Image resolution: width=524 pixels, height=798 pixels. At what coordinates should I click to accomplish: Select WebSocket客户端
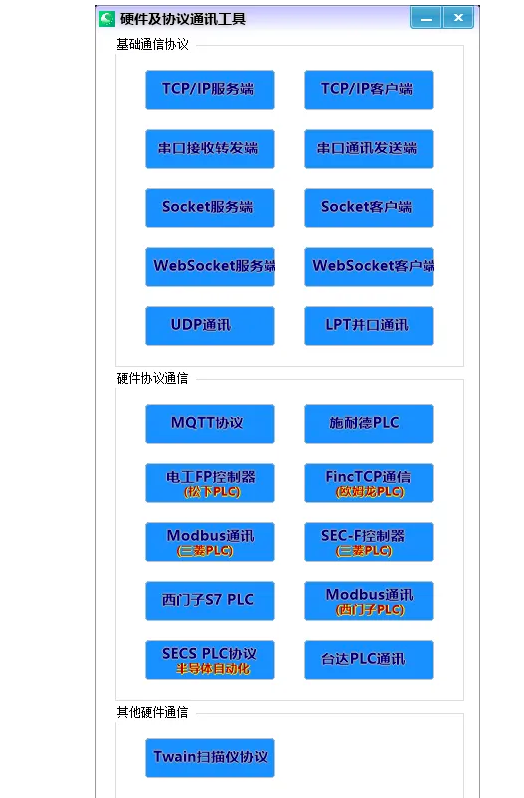(369, 267)
